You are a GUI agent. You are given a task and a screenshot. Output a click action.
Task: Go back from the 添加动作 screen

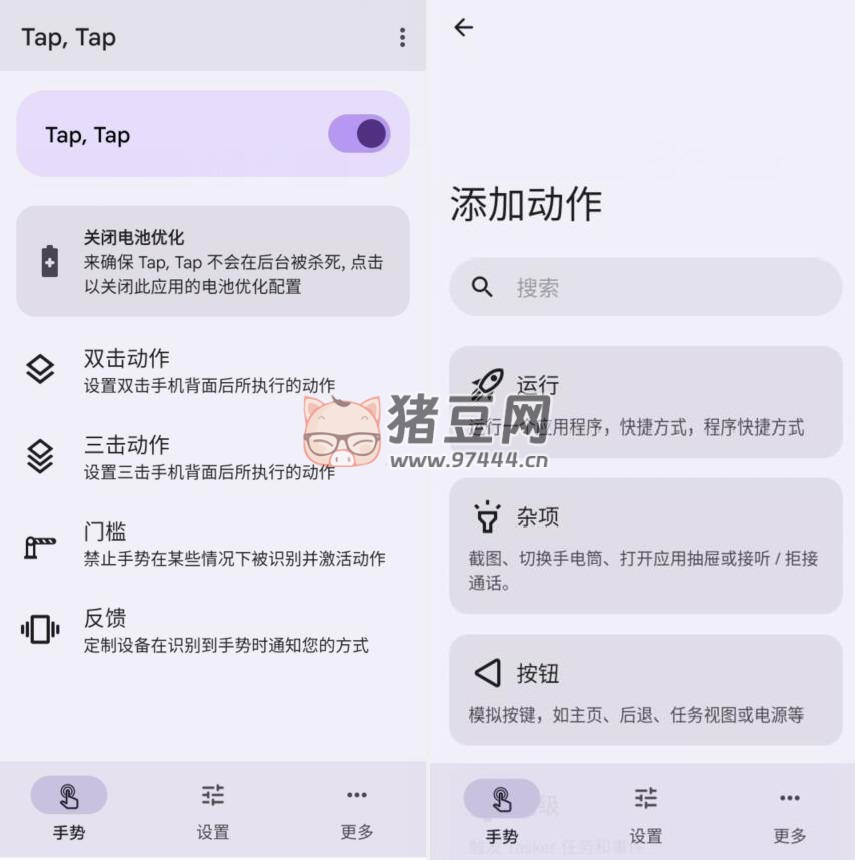pos(463,28)
